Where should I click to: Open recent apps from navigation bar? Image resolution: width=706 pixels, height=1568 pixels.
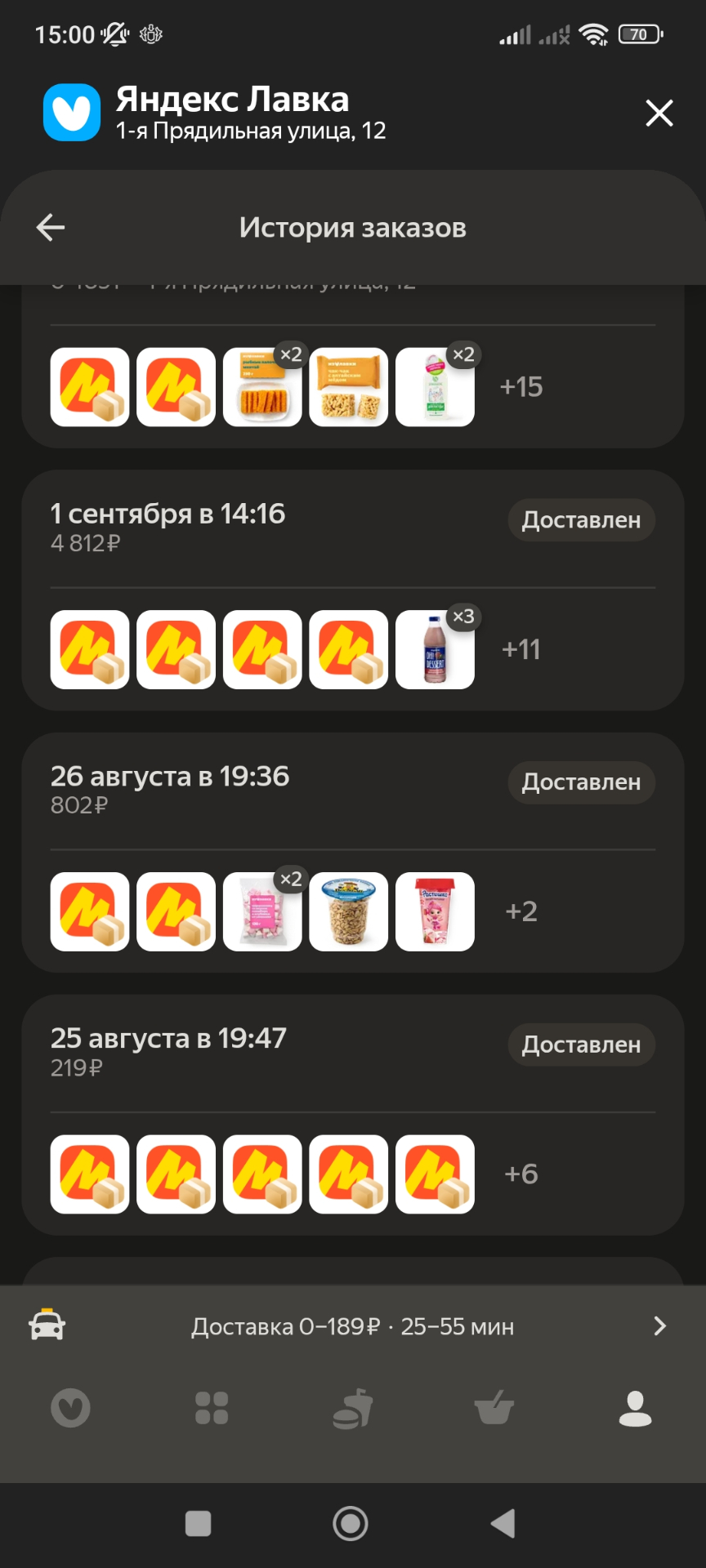(x=199, y=1524)
